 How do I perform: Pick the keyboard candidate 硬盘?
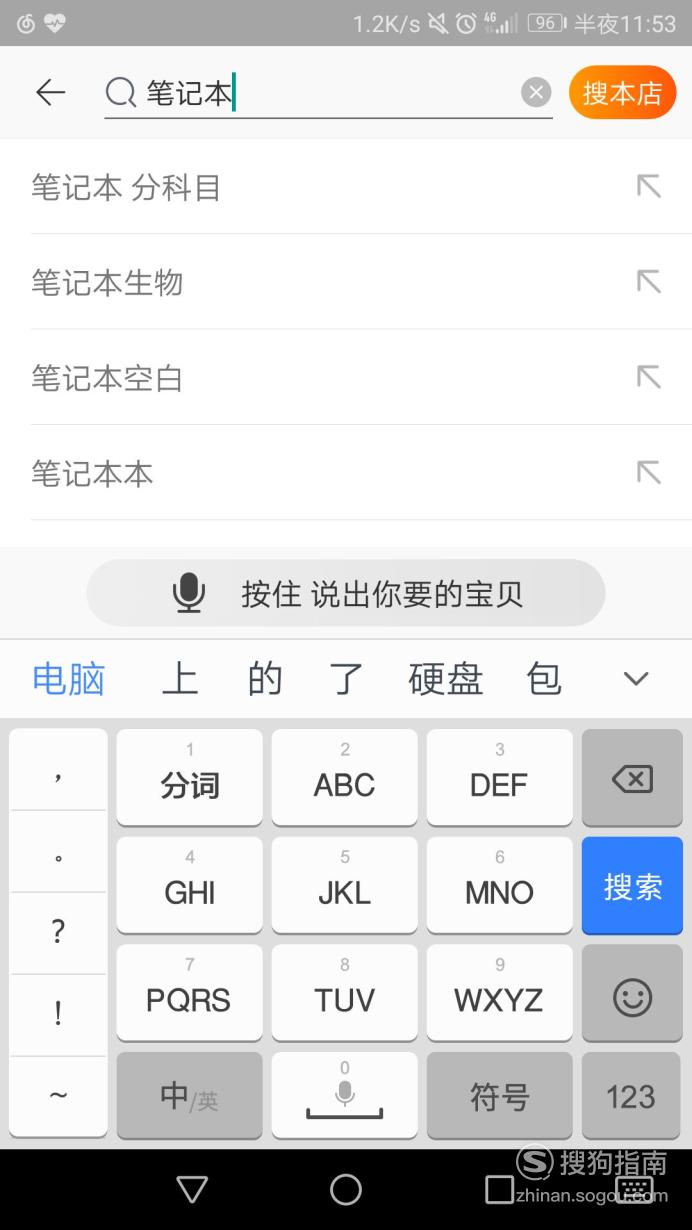click(446, 679)
